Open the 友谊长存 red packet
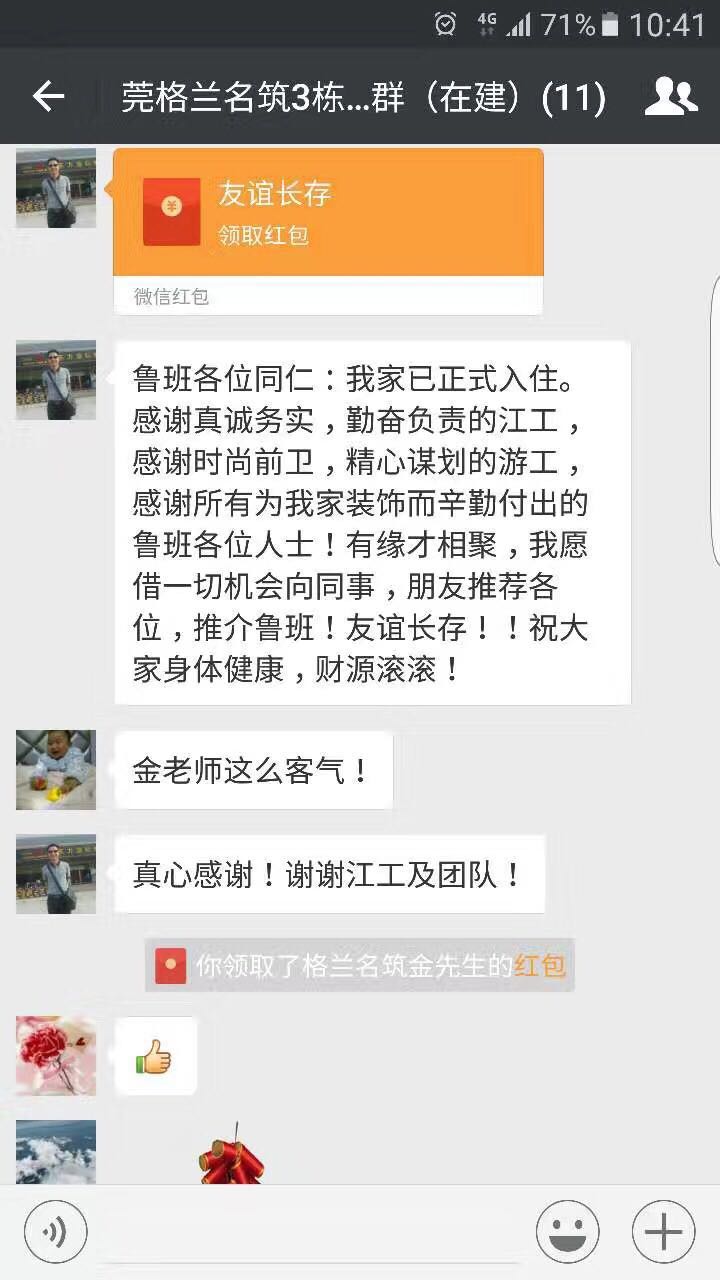Image resolution: width=720 pixels, height=1280 pixels. [x=328, y=212]
